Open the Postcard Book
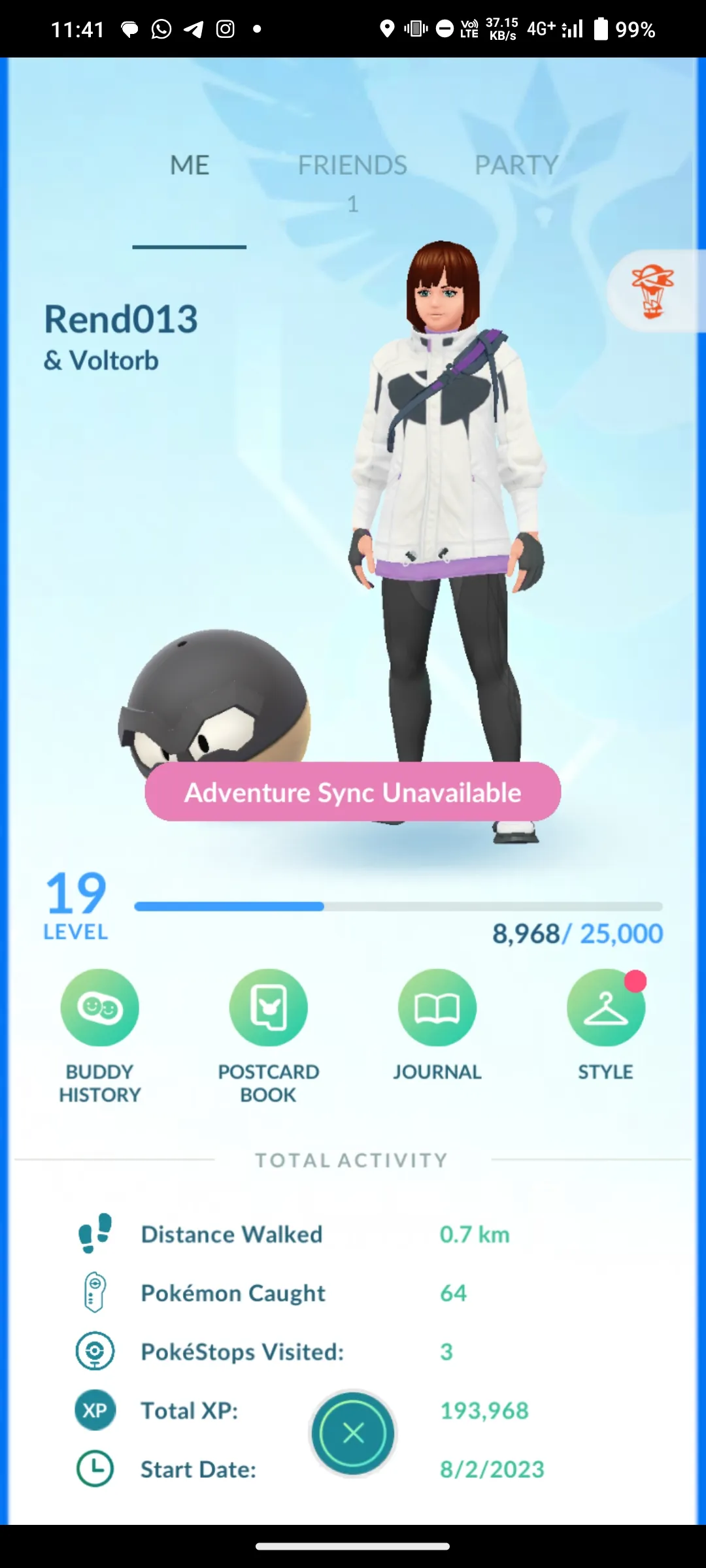Viewport: 706px width, 1568px height. point(268,1009)
